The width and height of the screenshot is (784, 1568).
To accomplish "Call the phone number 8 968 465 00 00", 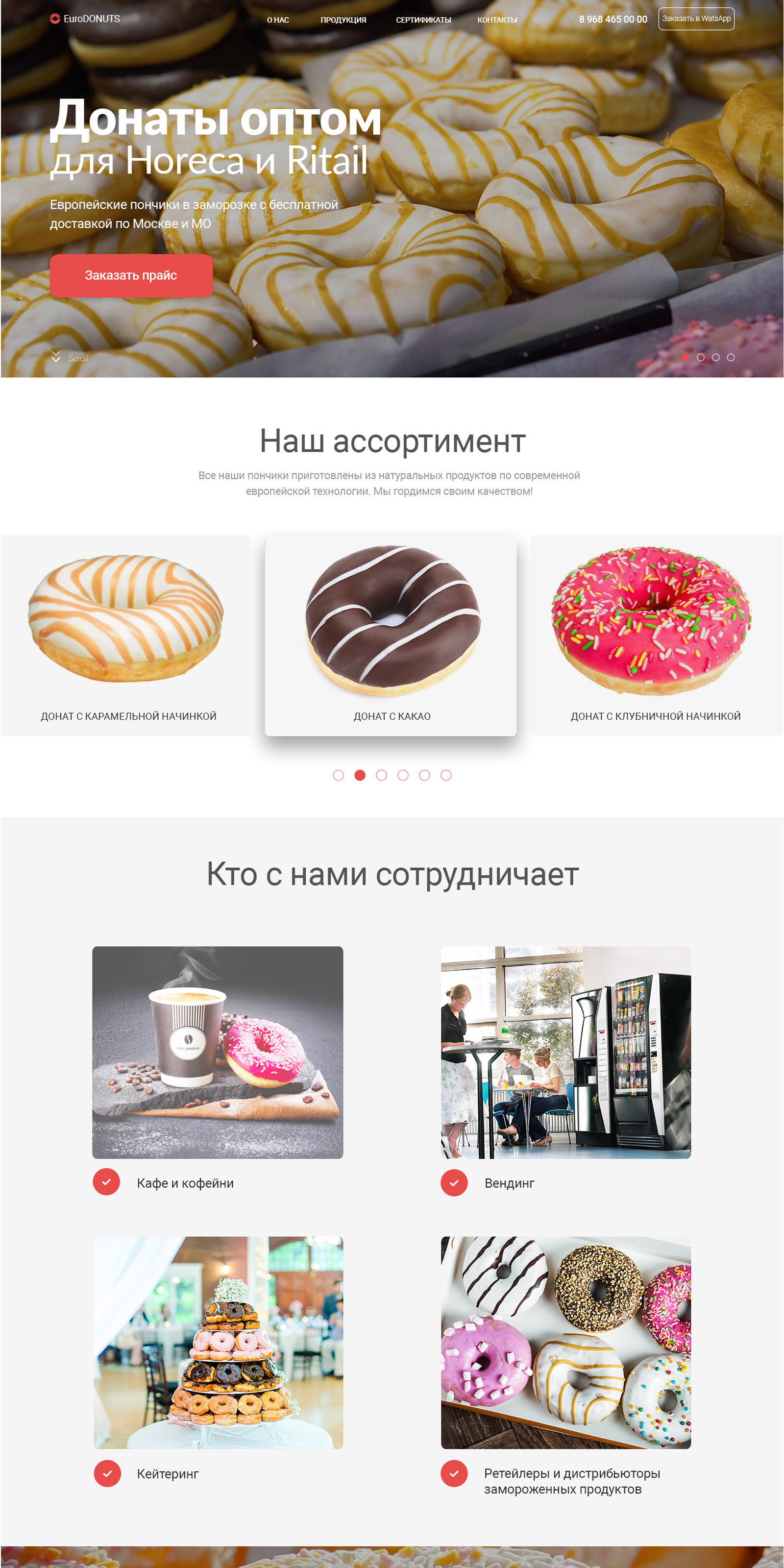I will (612, 20).
